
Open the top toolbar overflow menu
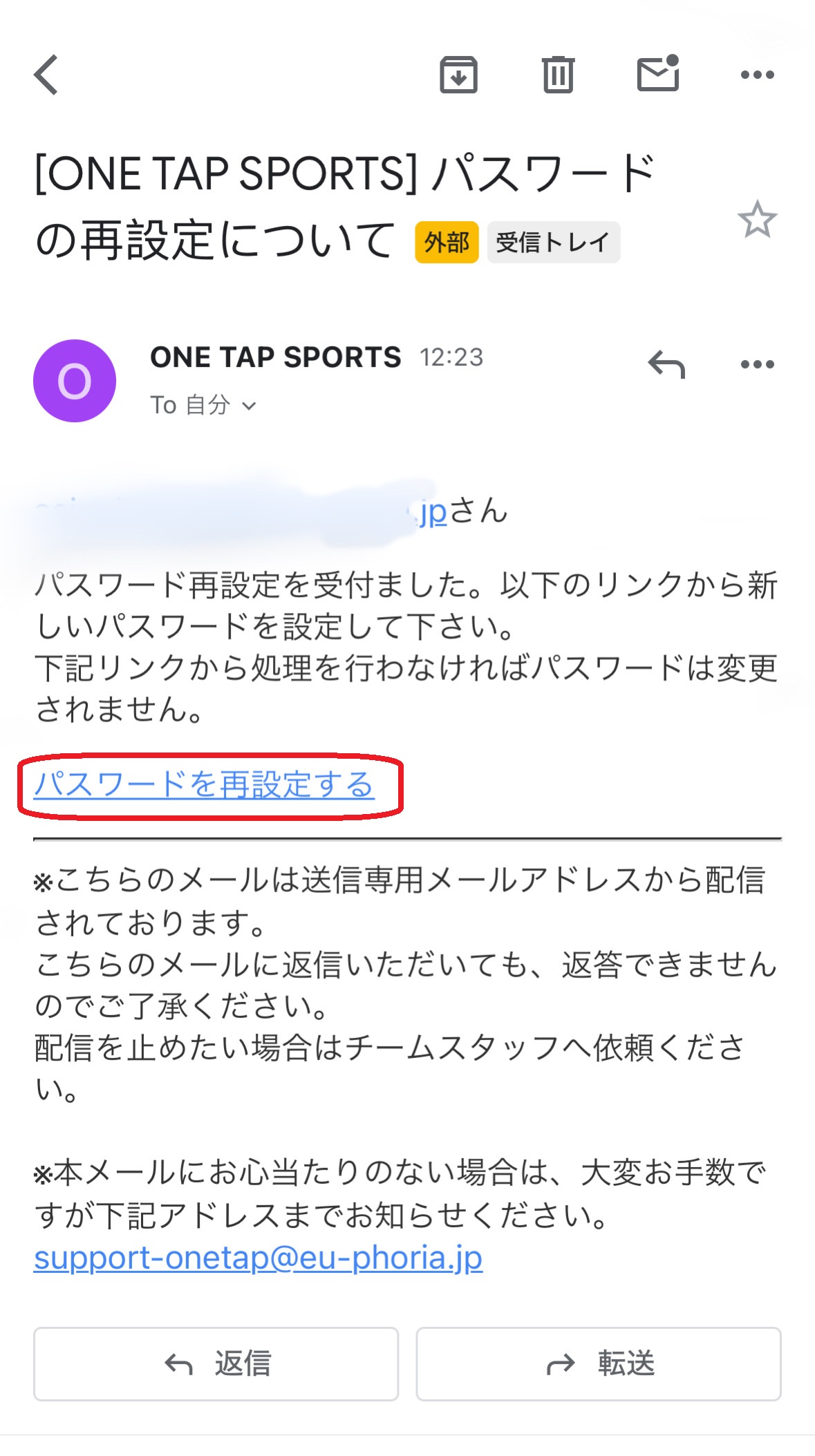(x=757, y=75)
